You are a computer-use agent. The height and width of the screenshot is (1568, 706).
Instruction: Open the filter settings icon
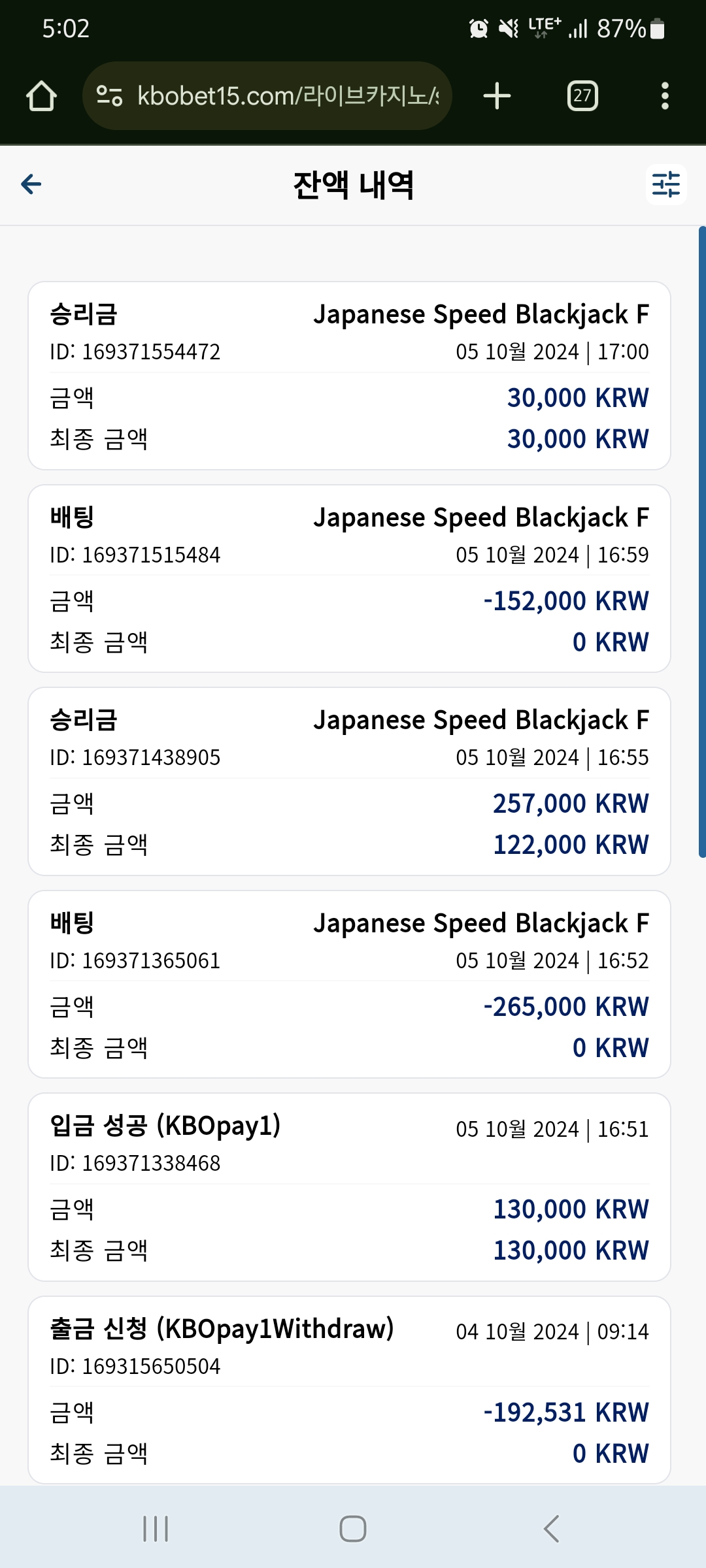(x=666, y=185)
